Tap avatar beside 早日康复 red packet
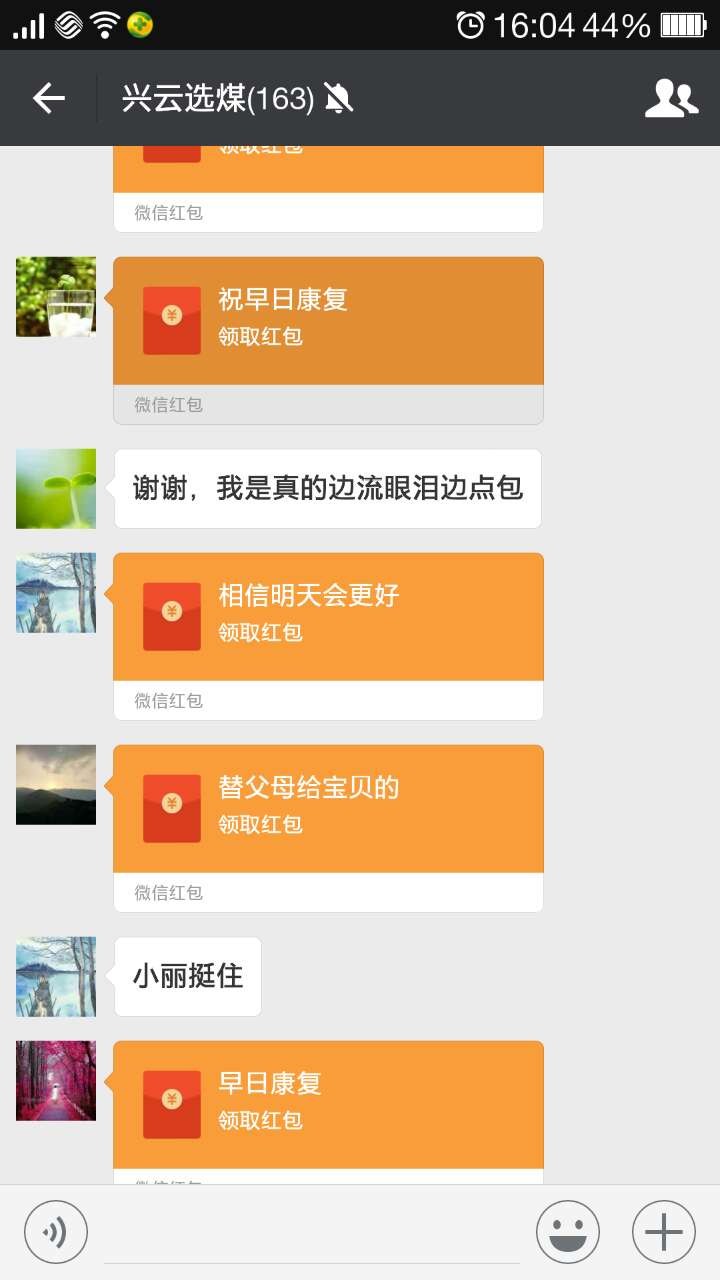Image resolution: width=720 pixels, height=1280 pixels. 56,1080
